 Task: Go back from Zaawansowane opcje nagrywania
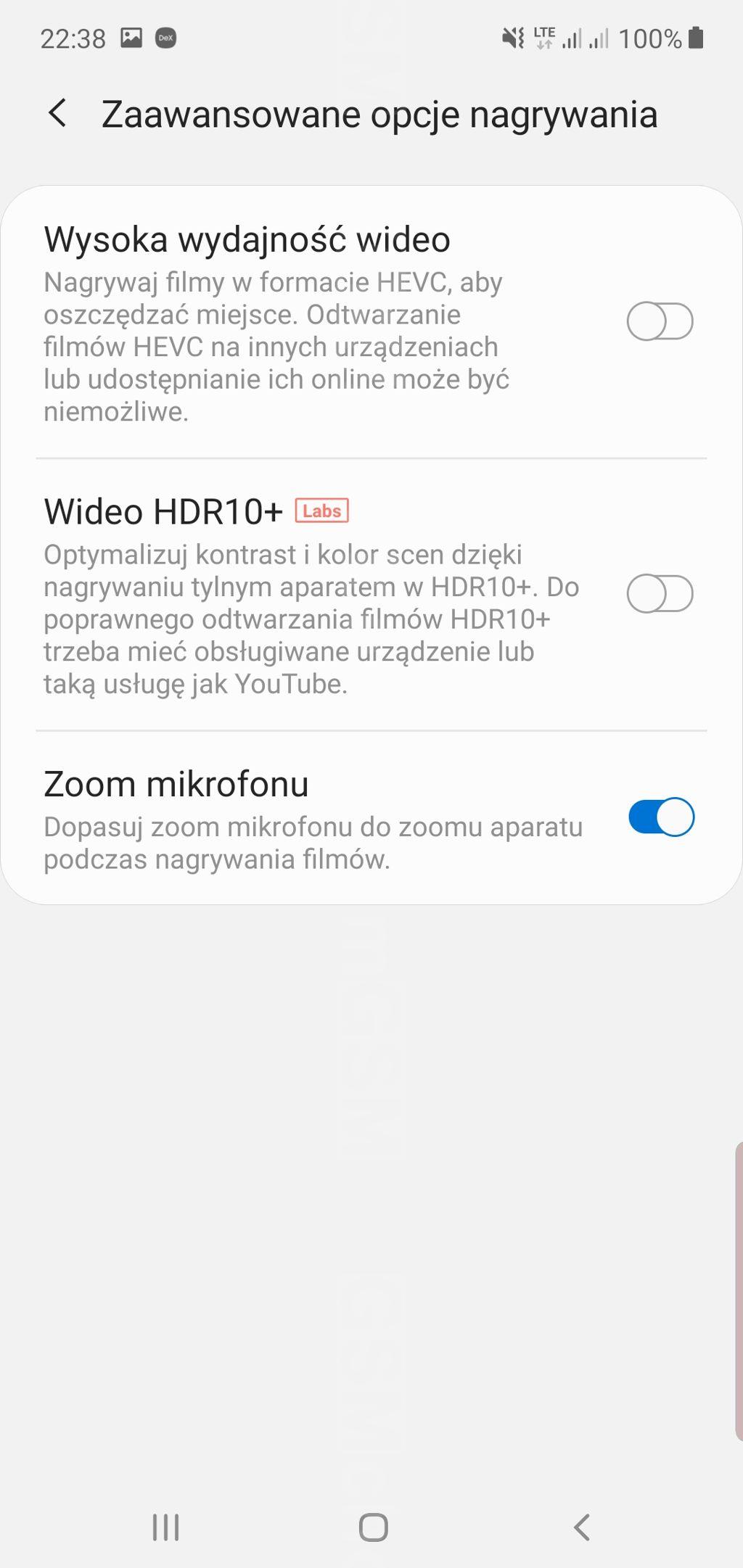[57, 114]
